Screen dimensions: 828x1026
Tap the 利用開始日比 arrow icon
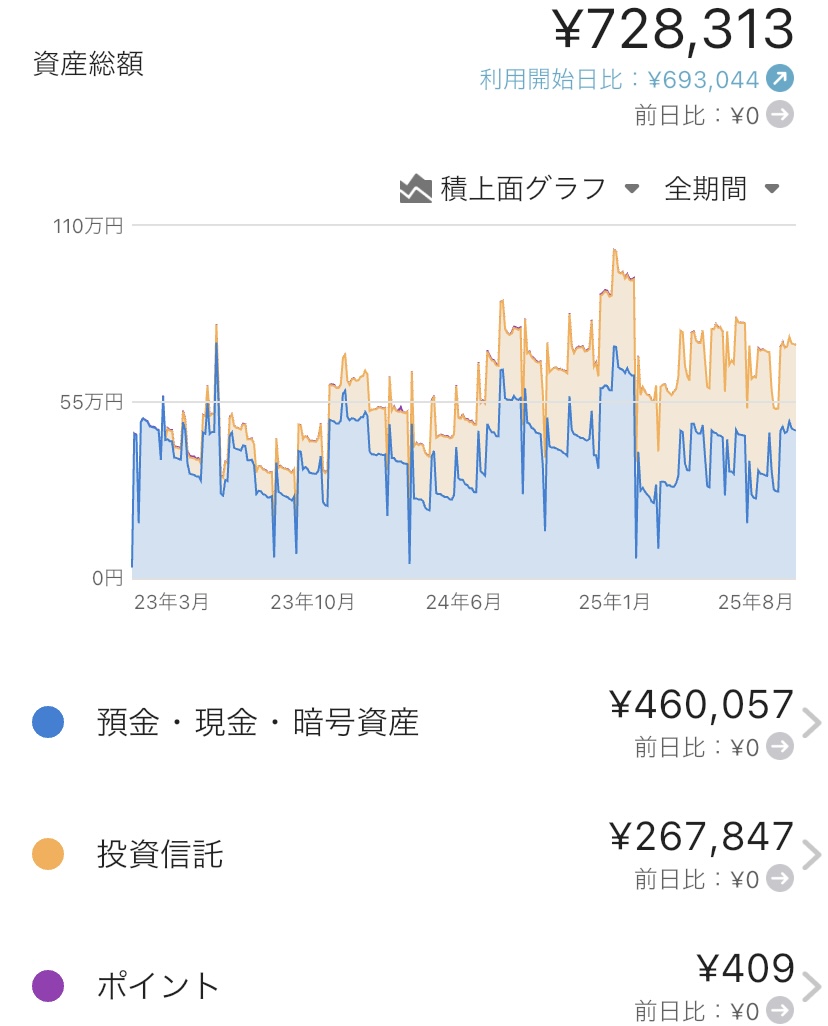click(780, 79)
